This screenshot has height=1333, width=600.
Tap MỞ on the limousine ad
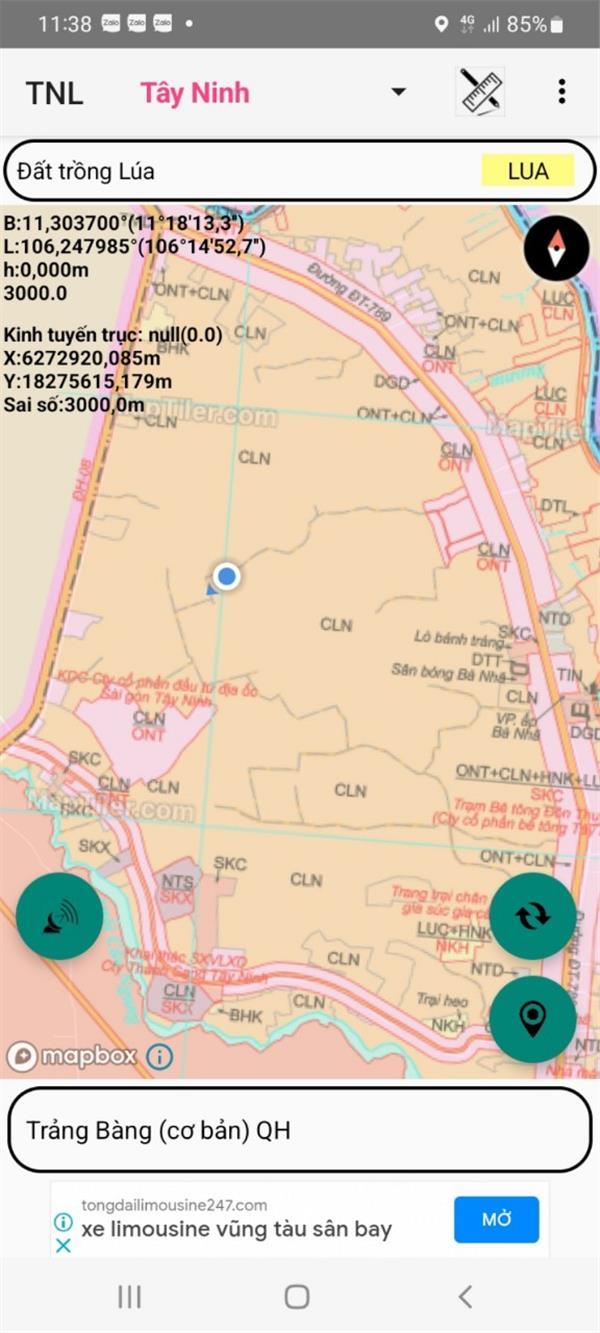coord(496,1219)
